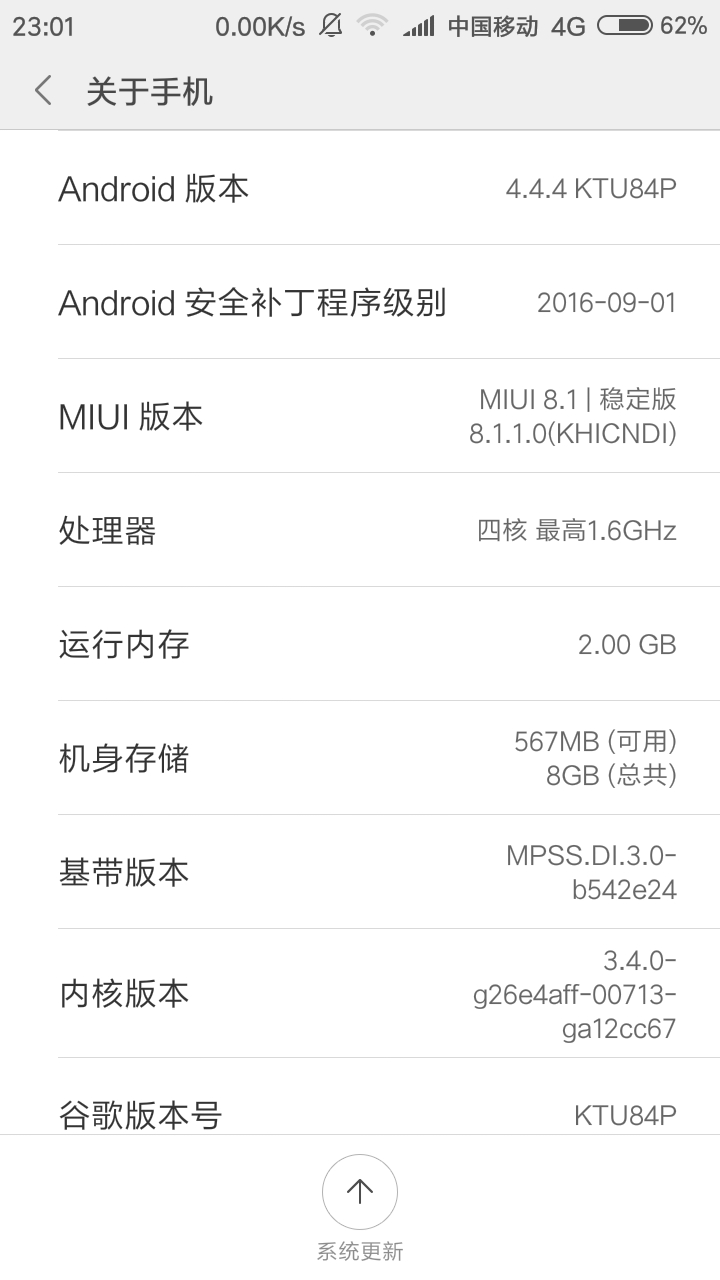This screenshot has width=720, height=1280.
Task: Open the 机身存储 row
Action: click(x=360, y=758)
